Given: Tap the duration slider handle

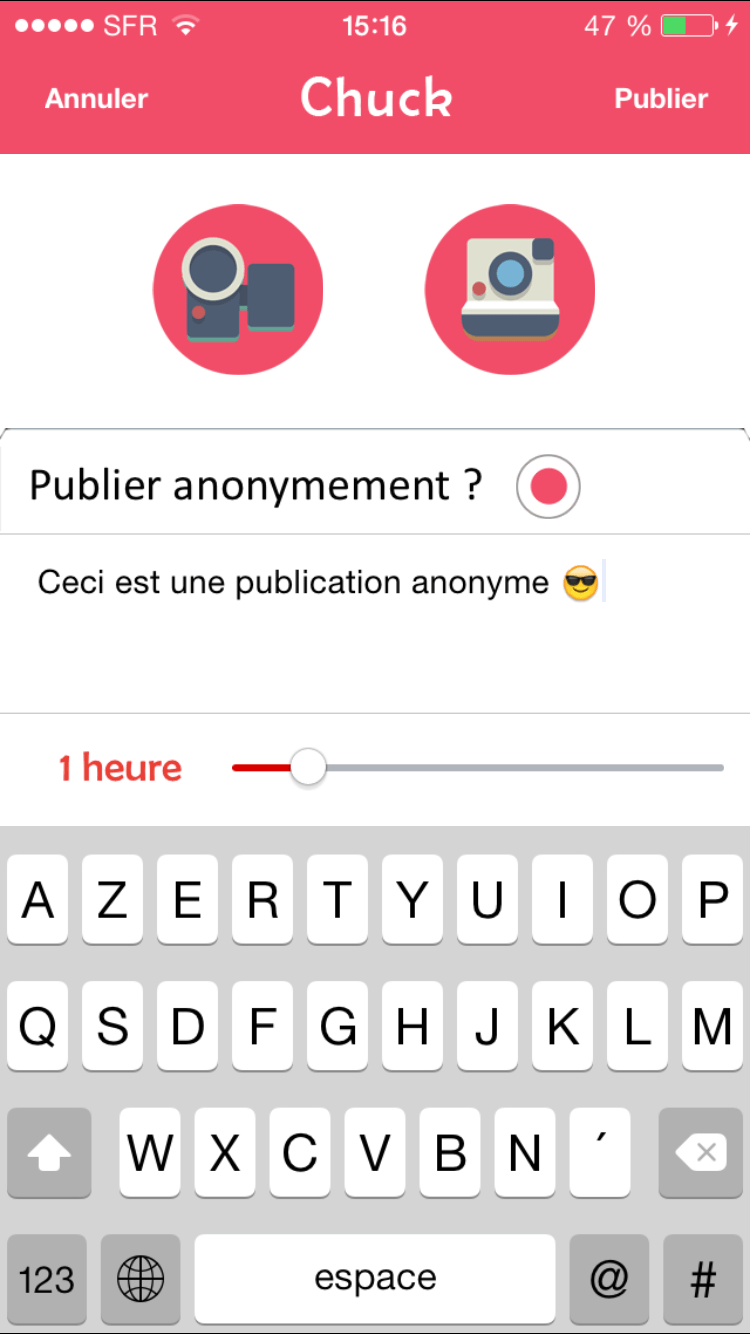Looking at the screenshot, I should [308, 767].
